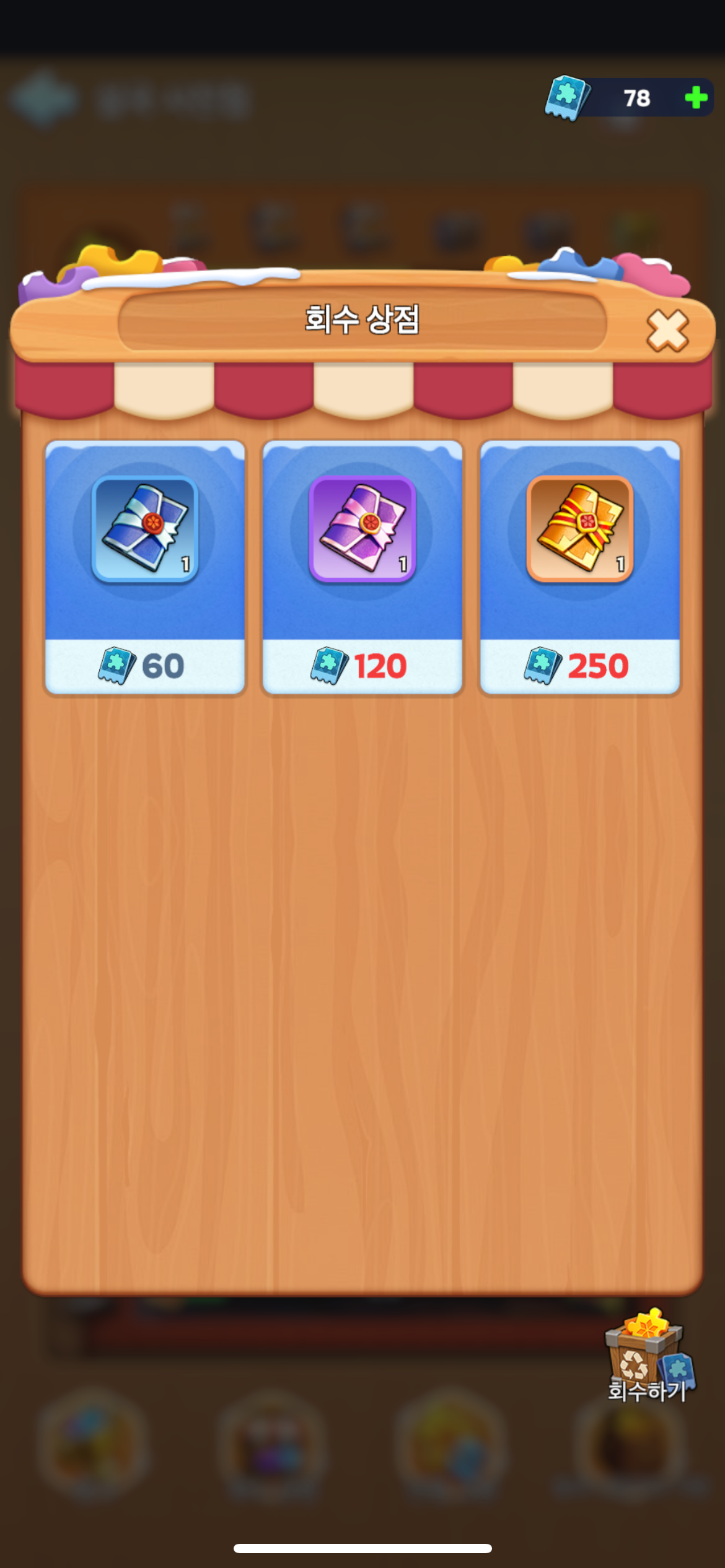Open the 회수하기 recycle box
This screenshot has height=1568, width=725.
click(648, 1356)
